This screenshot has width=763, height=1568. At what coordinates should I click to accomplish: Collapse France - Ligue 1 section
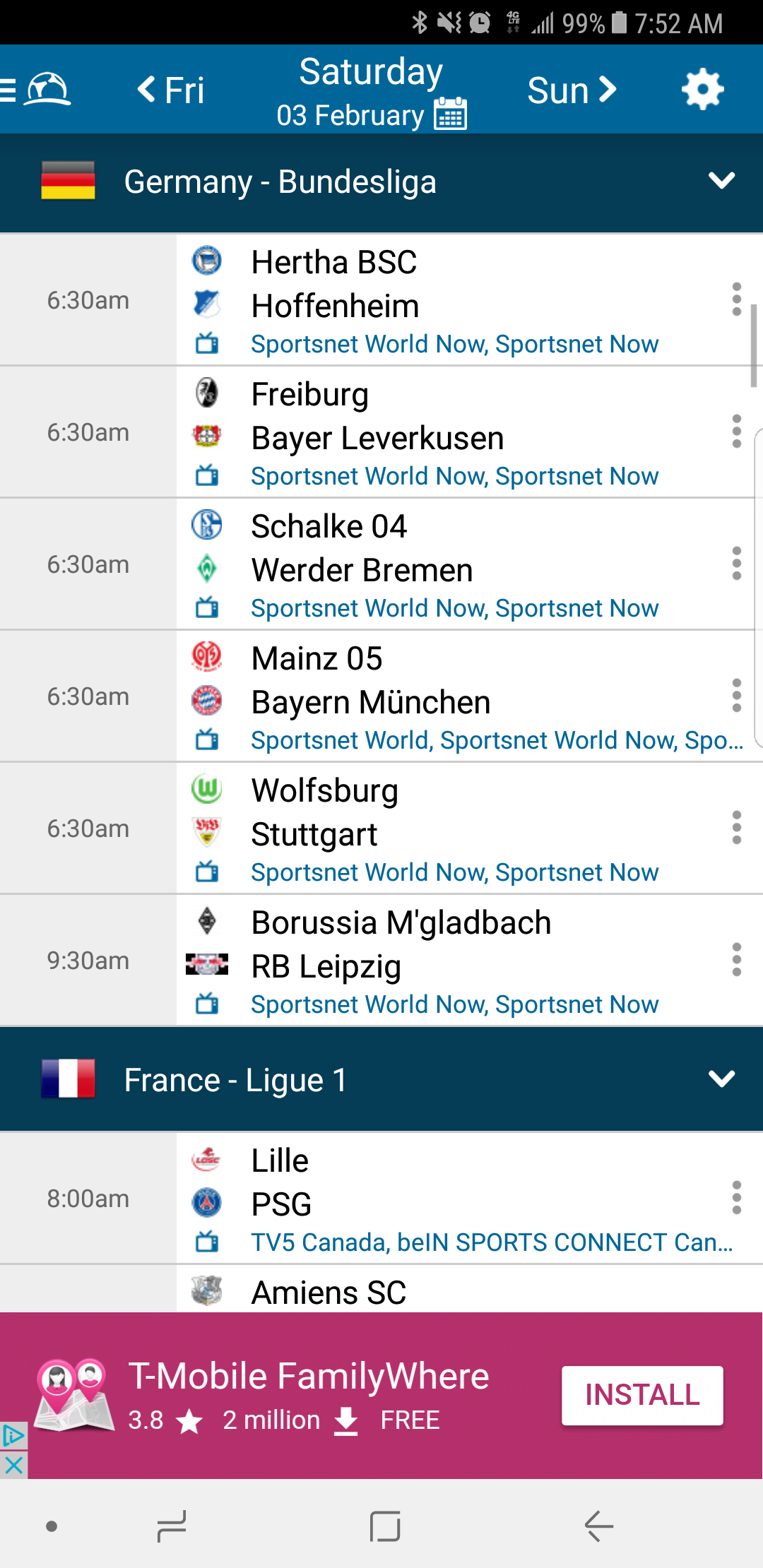pyautogui.click(x=721, y=1079)
